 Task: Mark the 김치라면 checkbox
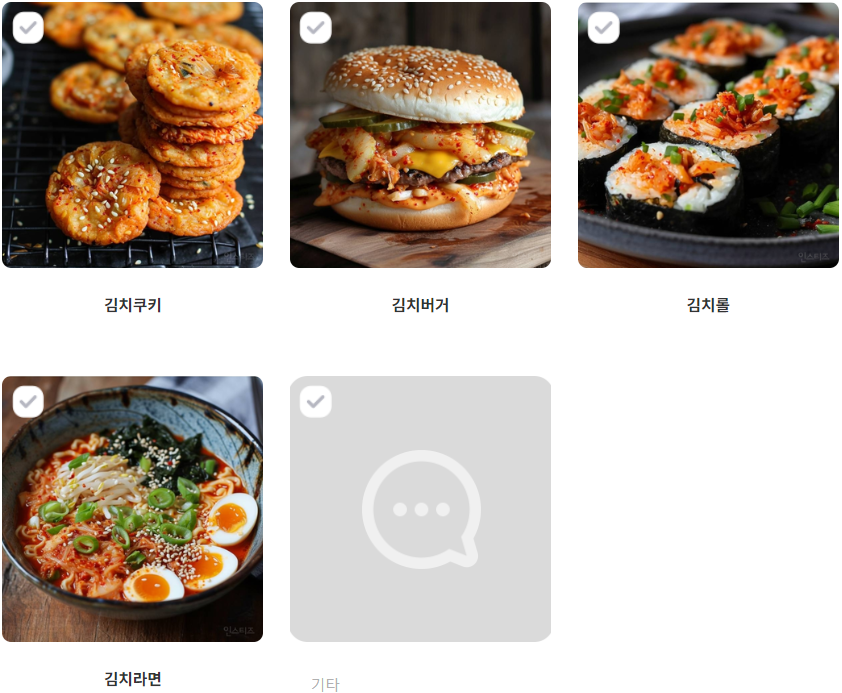click(28, 401)
